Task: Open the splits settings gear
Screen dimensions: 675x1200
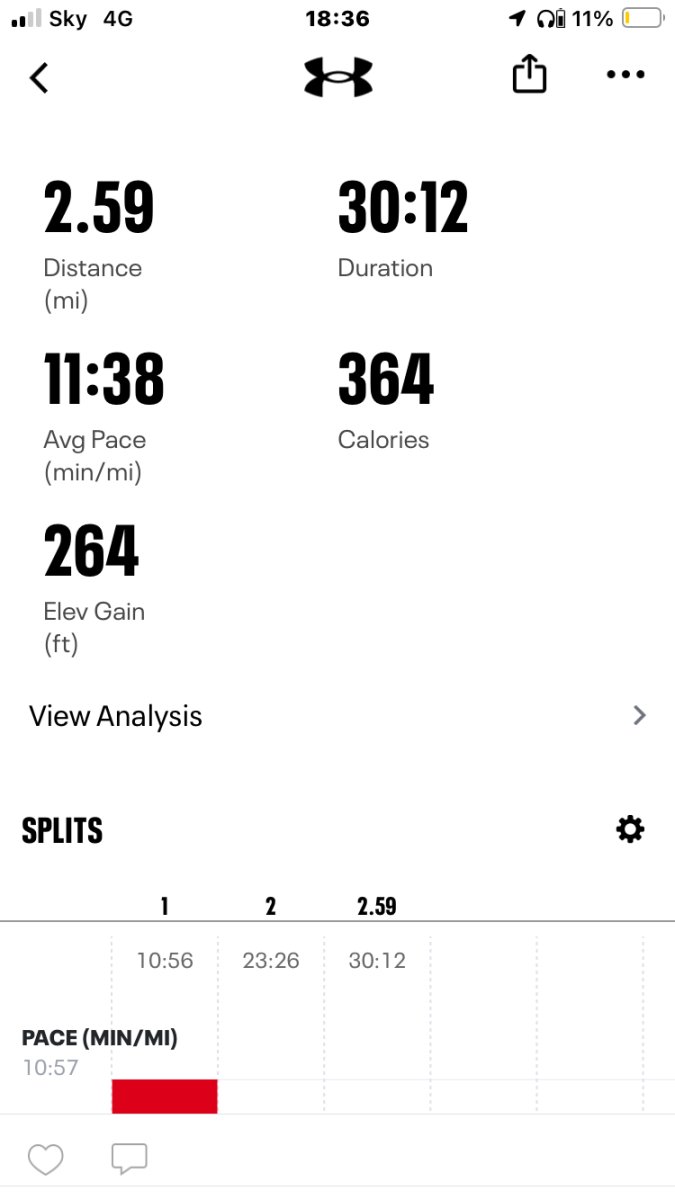Action: [x=630, y=829]
